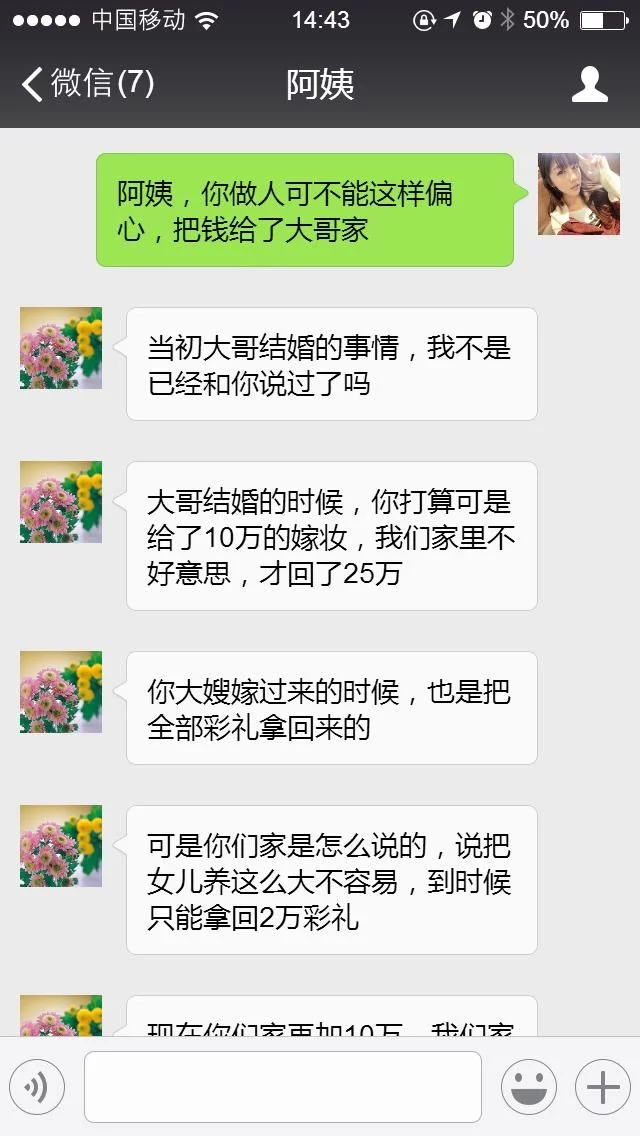The height and width of the screenshot is (1136, 640).
Task: Switch to voice message input
Action: pyautogui.click(x=37, y=1087)
